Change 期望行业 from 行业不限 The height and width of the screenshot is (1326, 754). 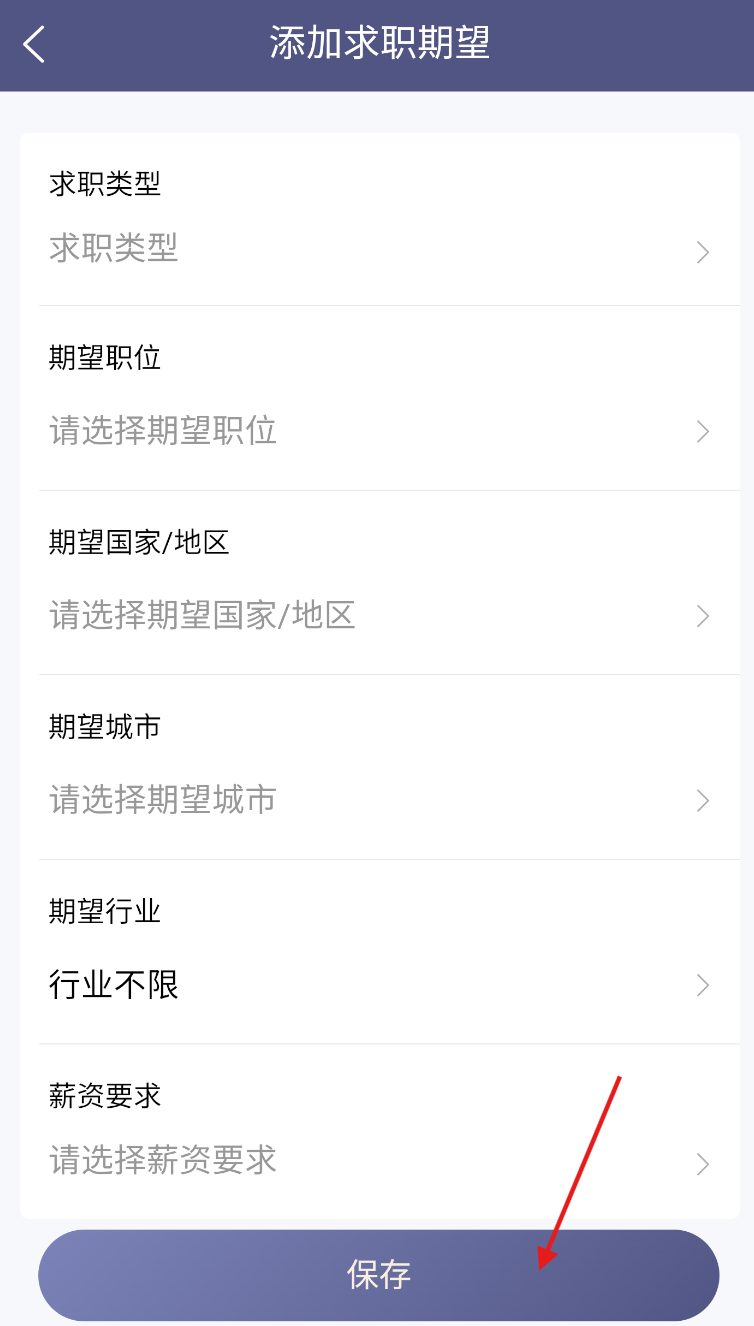click(x=380, y=985)
